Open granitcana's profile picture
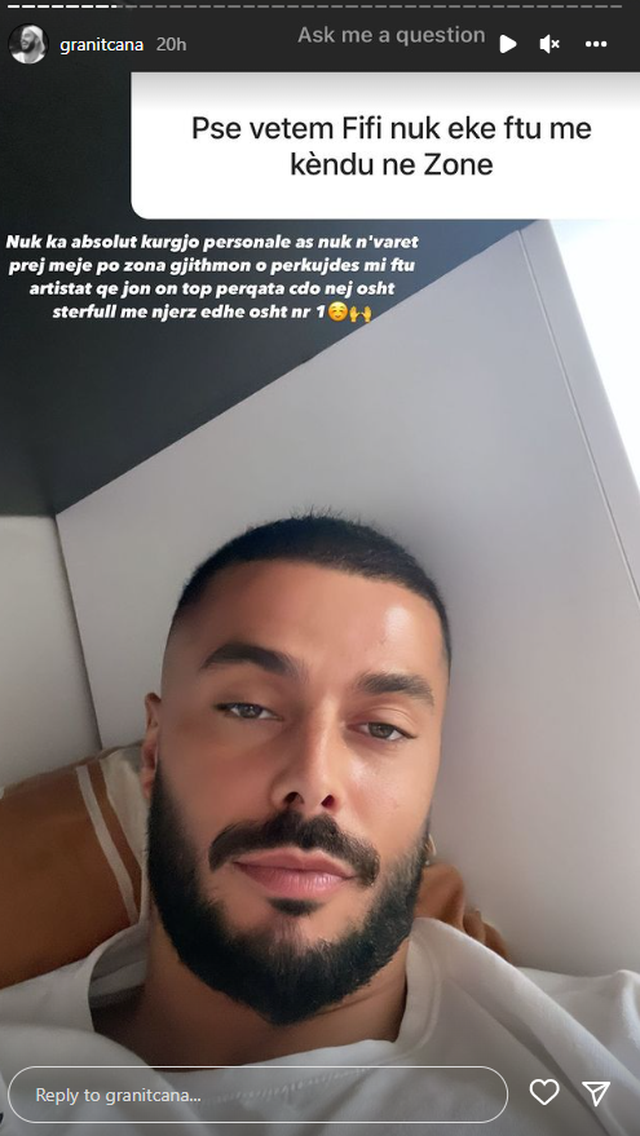This screenshot has width=640, height=1136. point(28,44)
